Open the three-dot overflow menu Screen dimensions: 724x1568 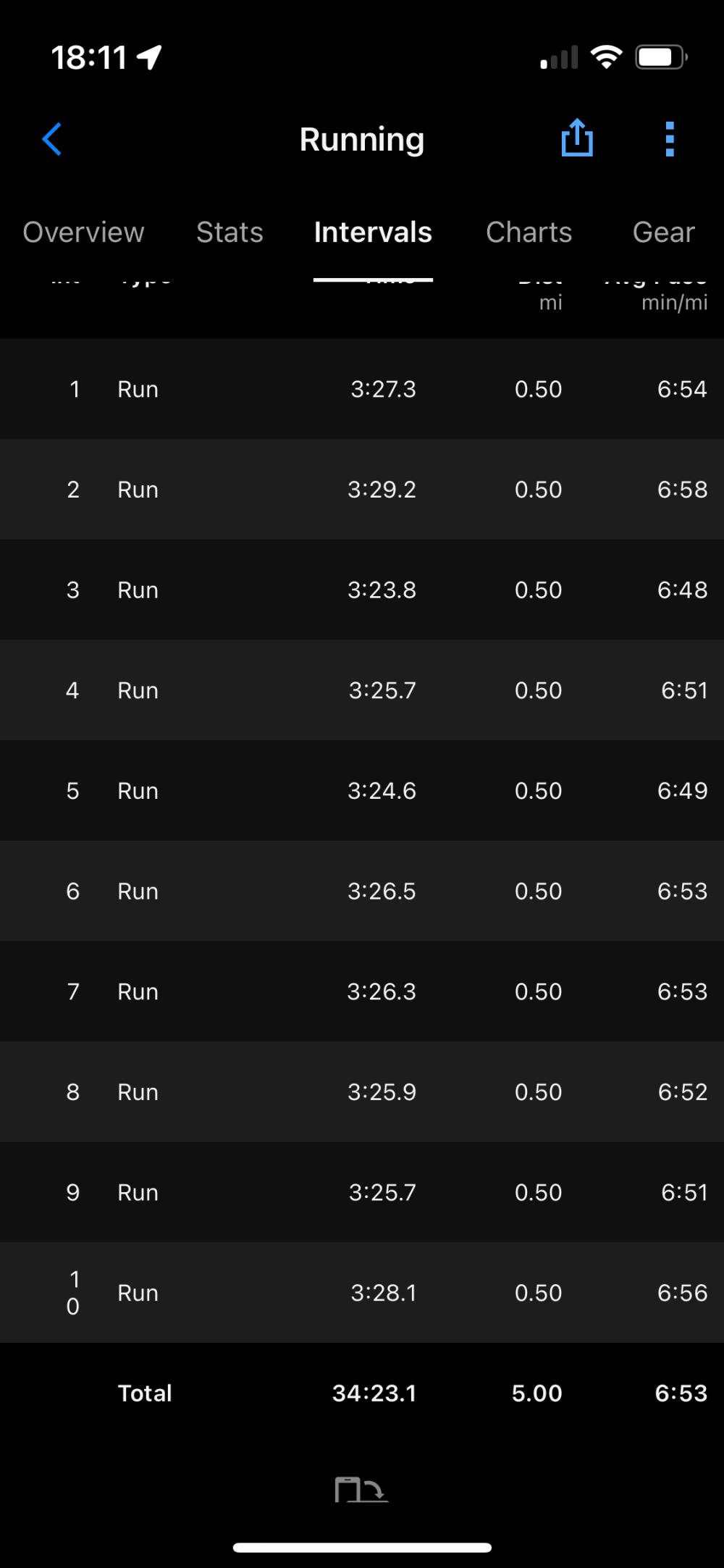(670, 139)
